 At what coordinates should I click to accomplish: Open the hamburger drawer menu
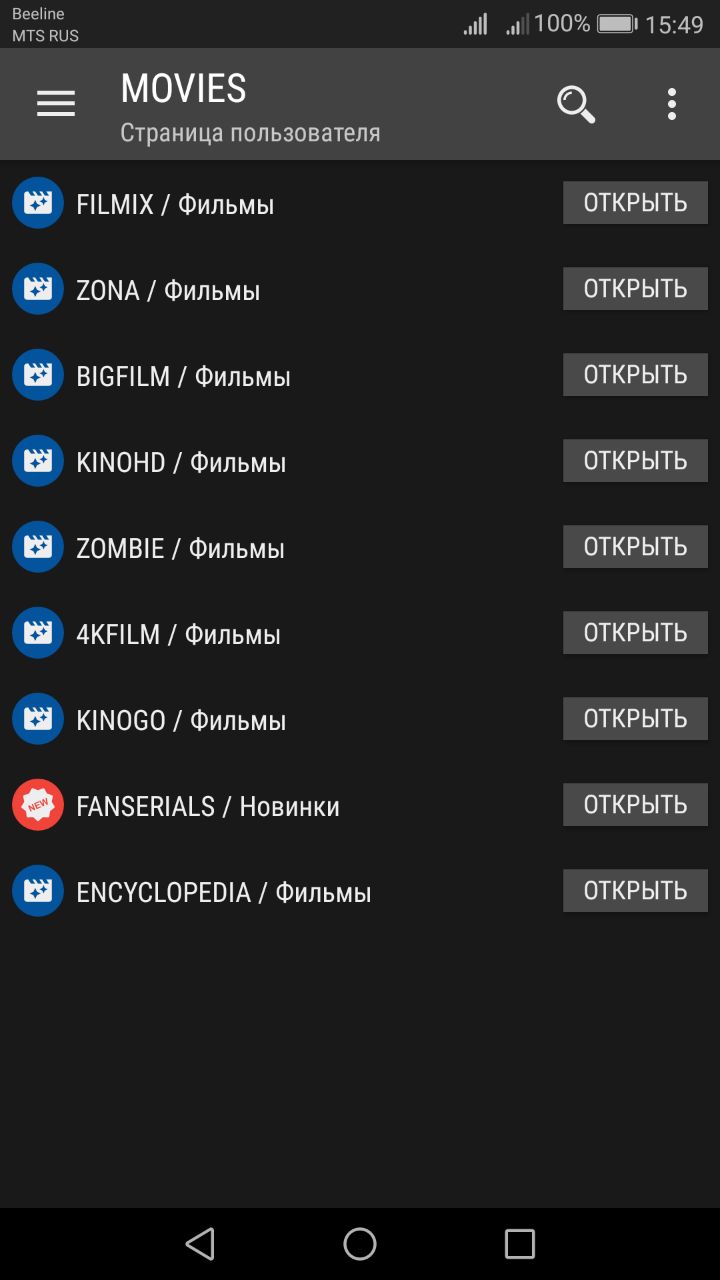point(56,104)
